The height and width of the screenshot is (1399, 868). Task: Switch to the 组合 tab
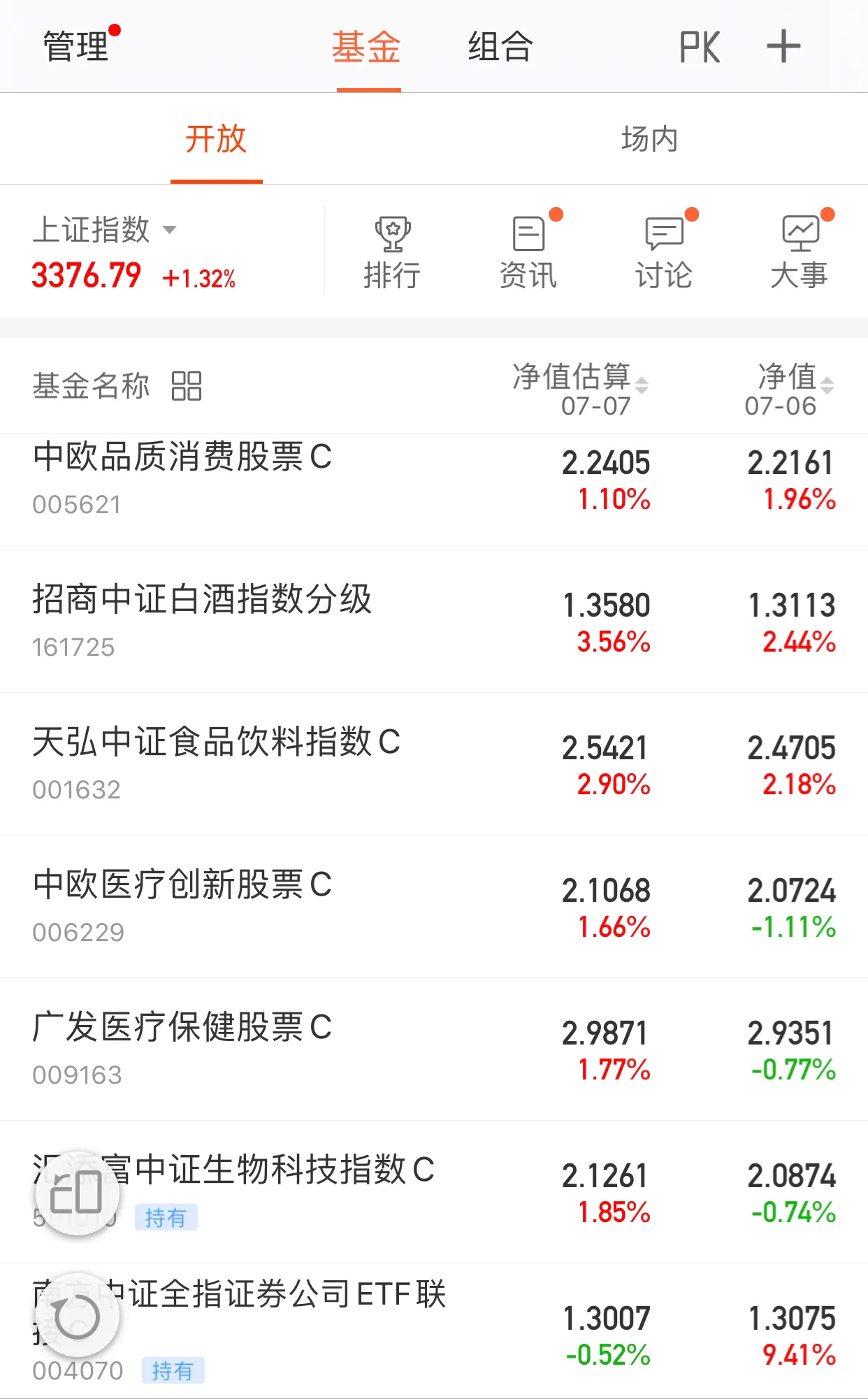pyautogui.click(x=499, y=46)
